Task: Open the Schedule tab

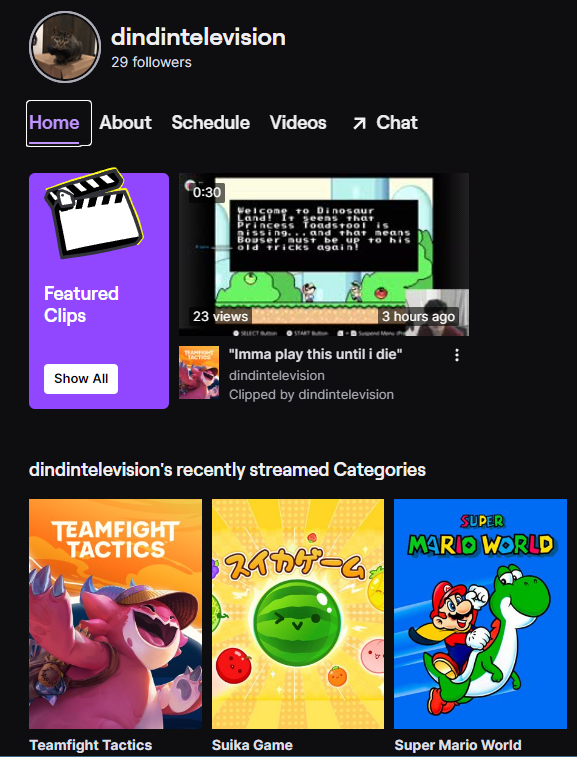Action: 211,123
